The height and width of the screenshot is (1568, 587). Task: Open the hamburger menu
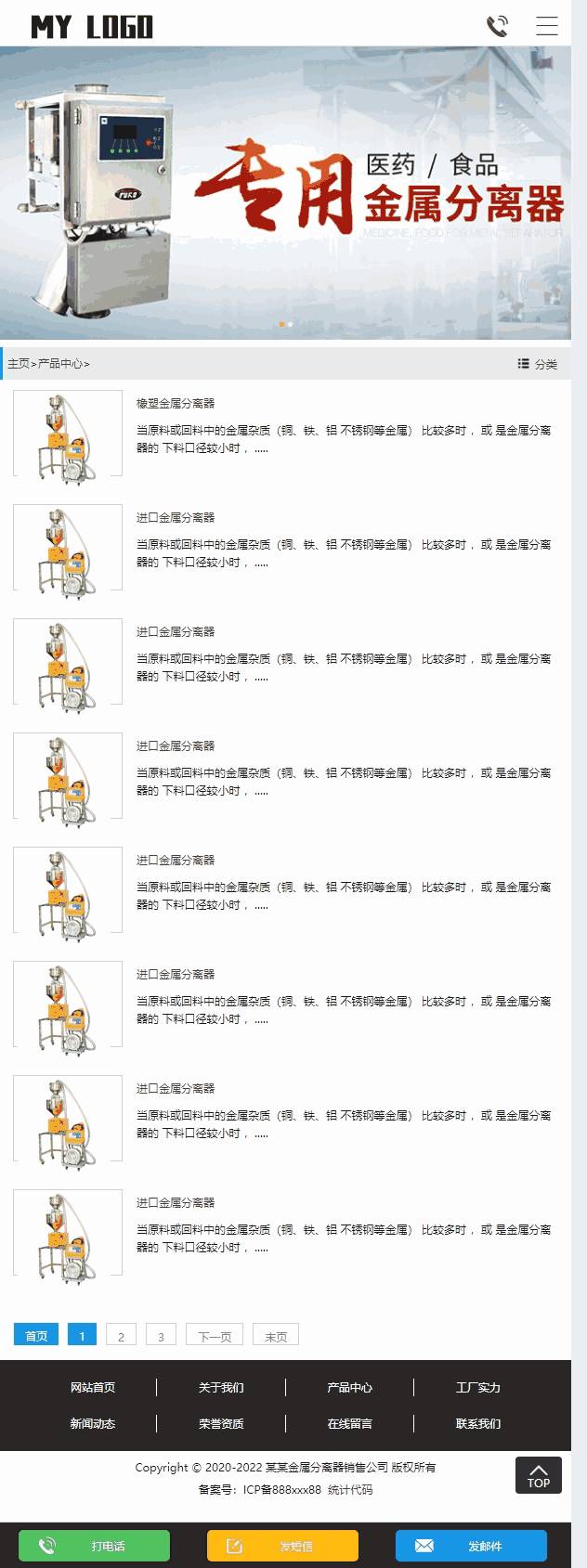click(547, 26)
